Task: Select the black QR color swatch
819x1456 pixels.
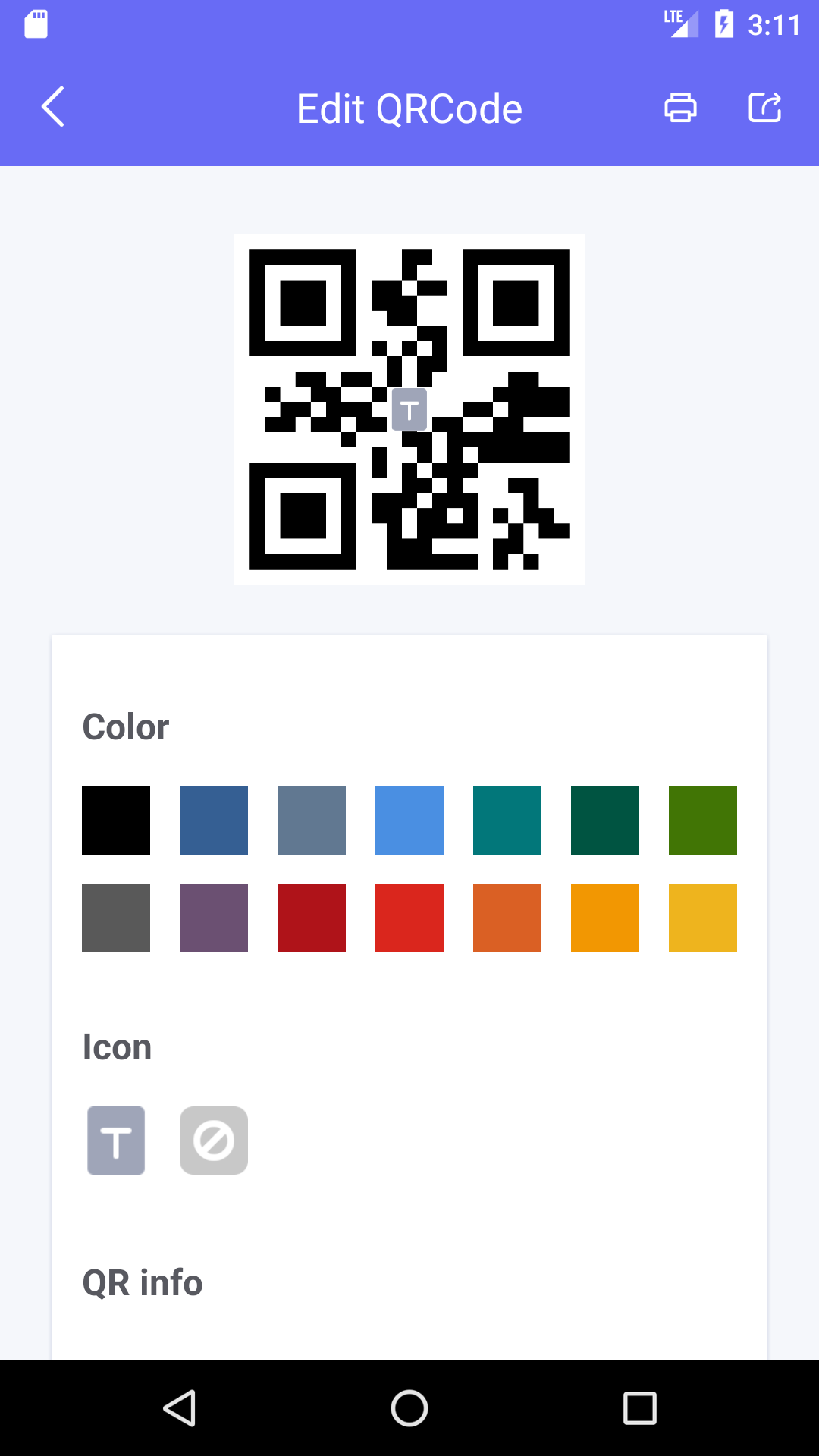Action: tap(115, 820)
